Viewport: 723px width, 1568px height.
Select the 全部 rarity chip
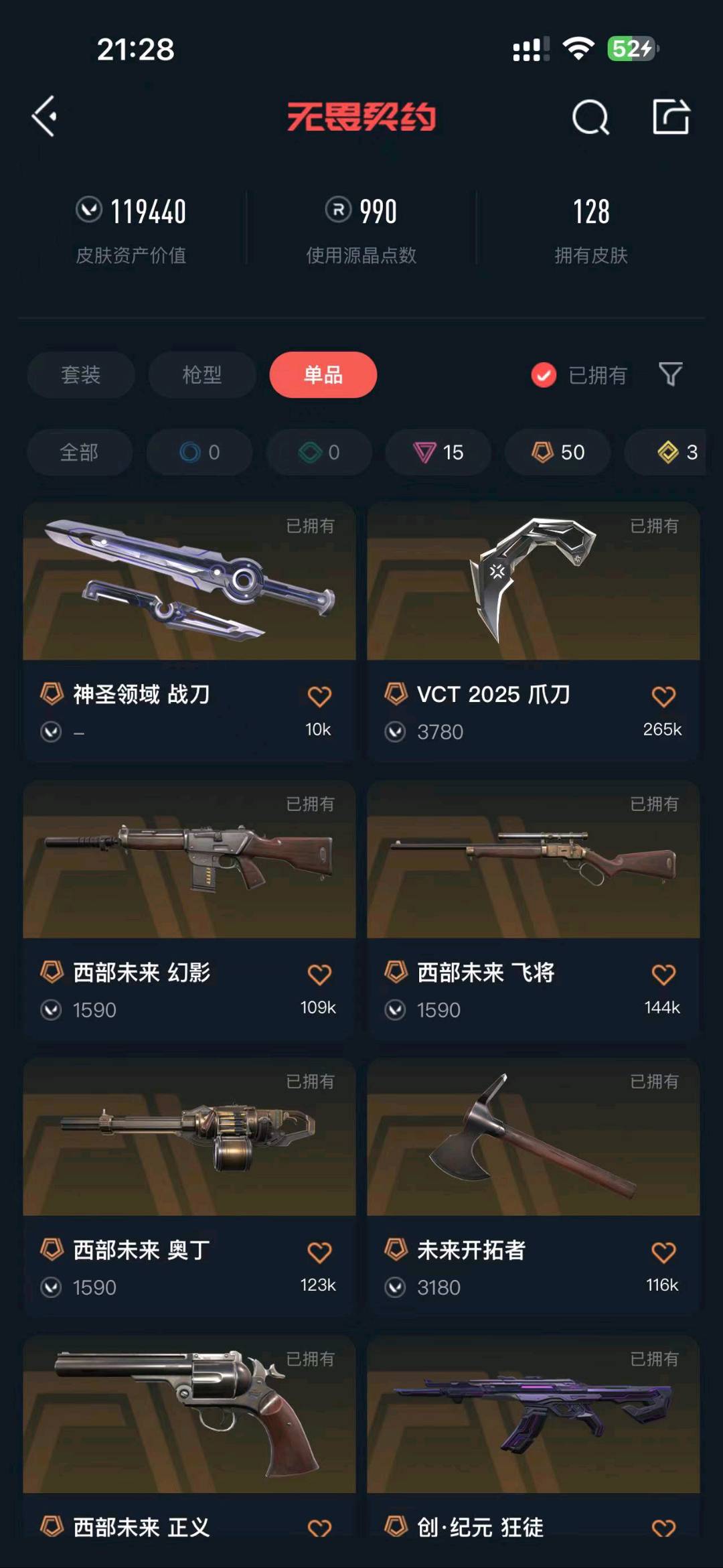(x=80, y=452)
